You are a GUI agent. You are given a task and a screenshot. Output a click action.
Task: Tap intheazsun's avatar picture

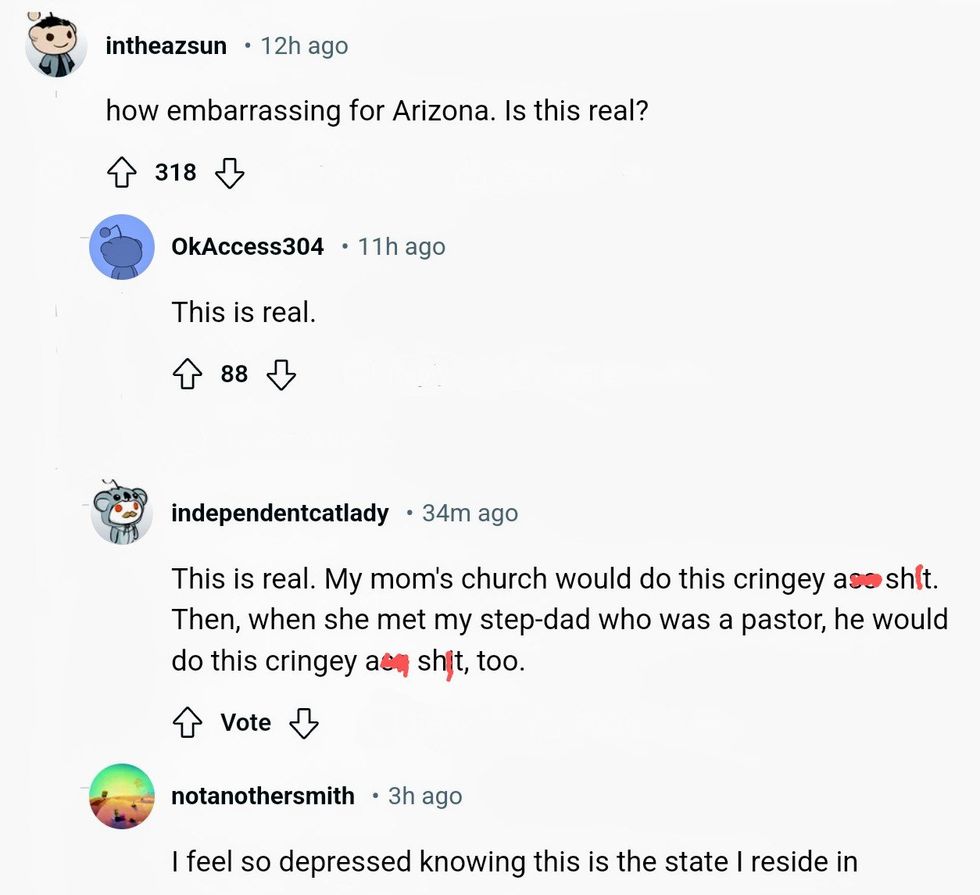(x=56, y=46)
